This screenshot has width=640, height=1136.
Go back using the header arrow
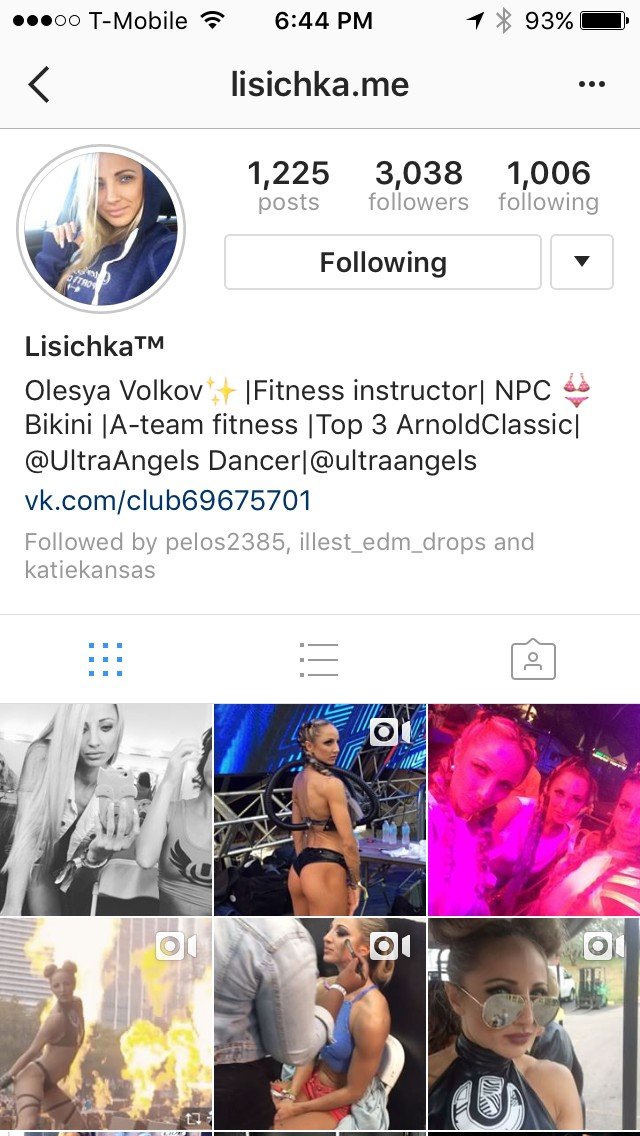(38, 85)
